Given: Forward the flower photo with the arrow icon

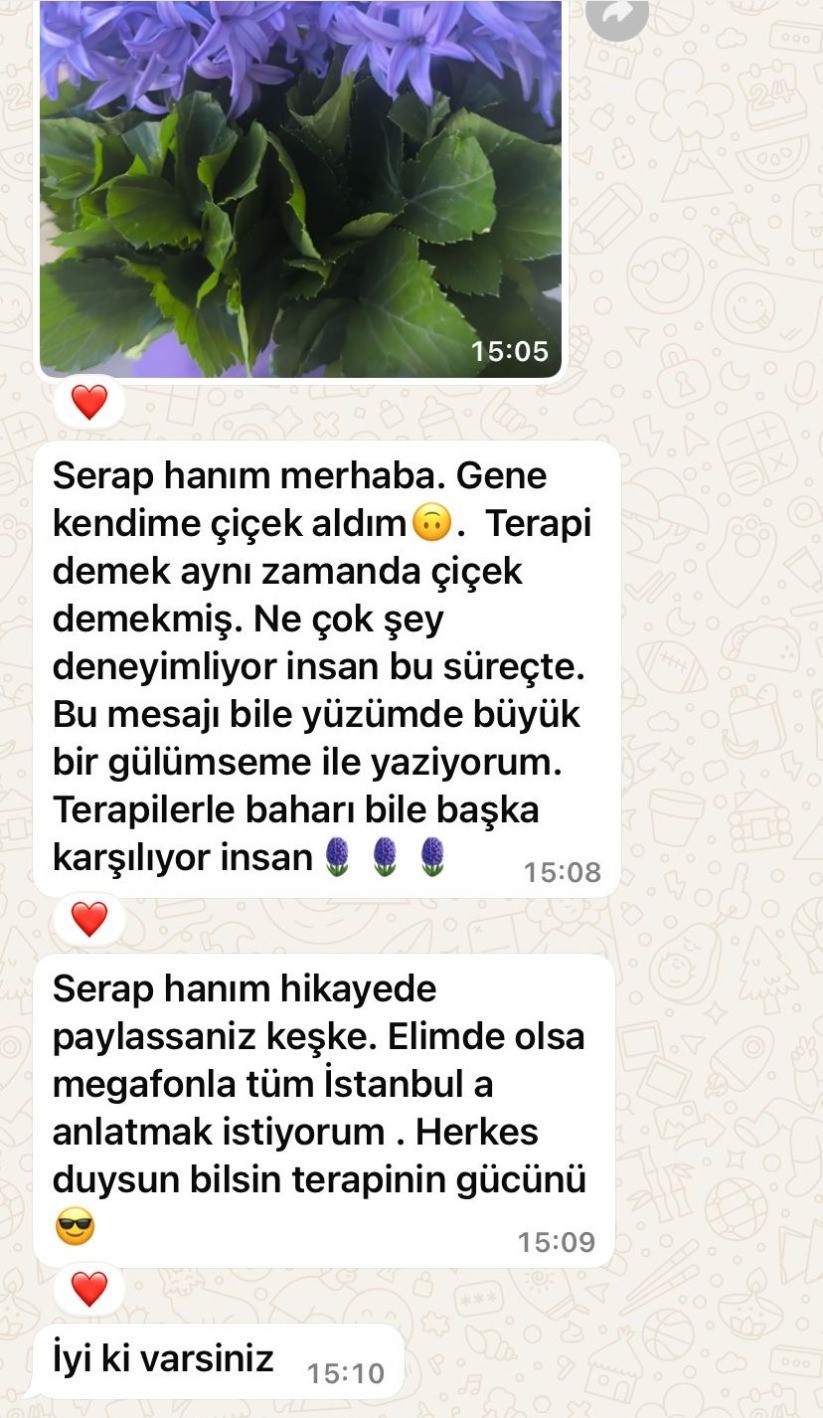Looking at the screenshot, I should click(617, 14).
